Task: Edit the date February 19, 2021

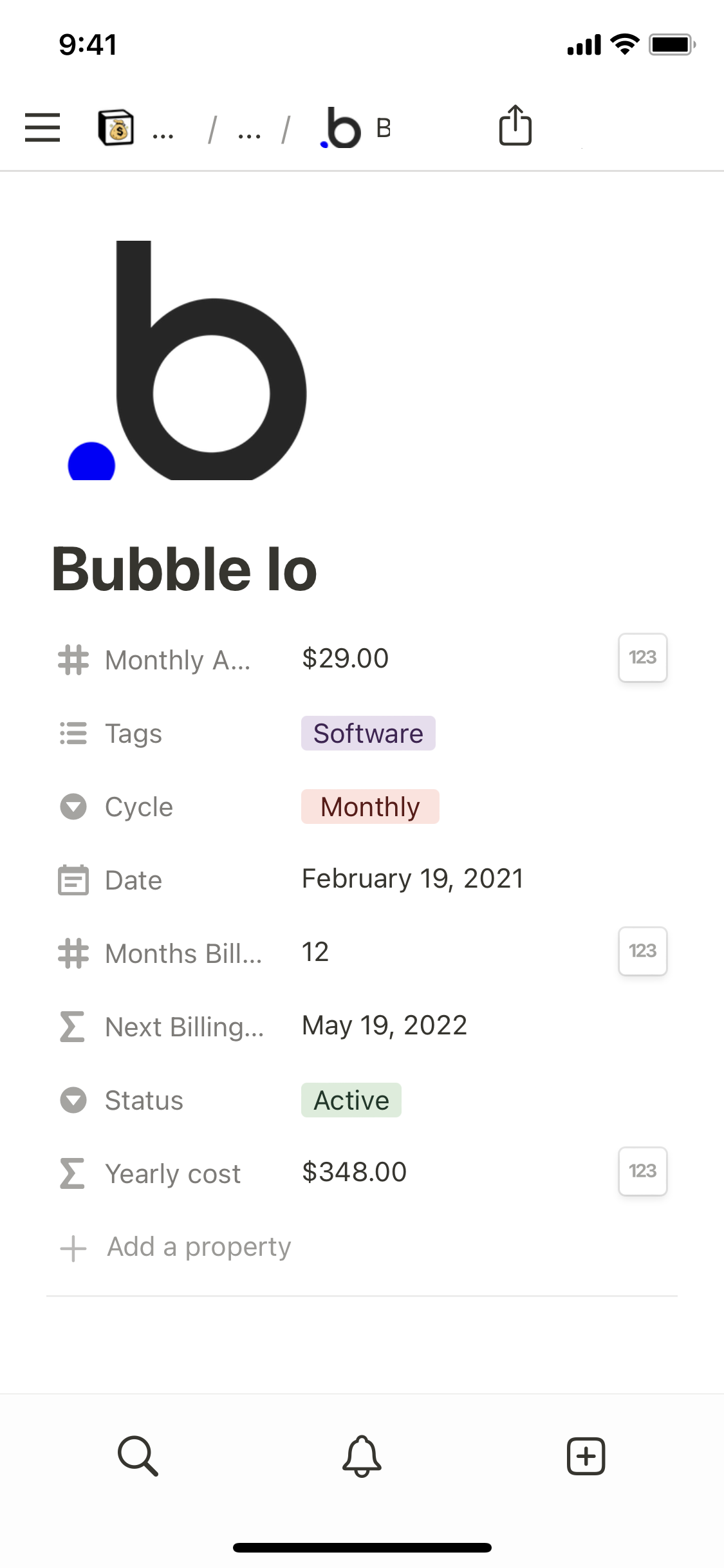Action: coord(413,879)
